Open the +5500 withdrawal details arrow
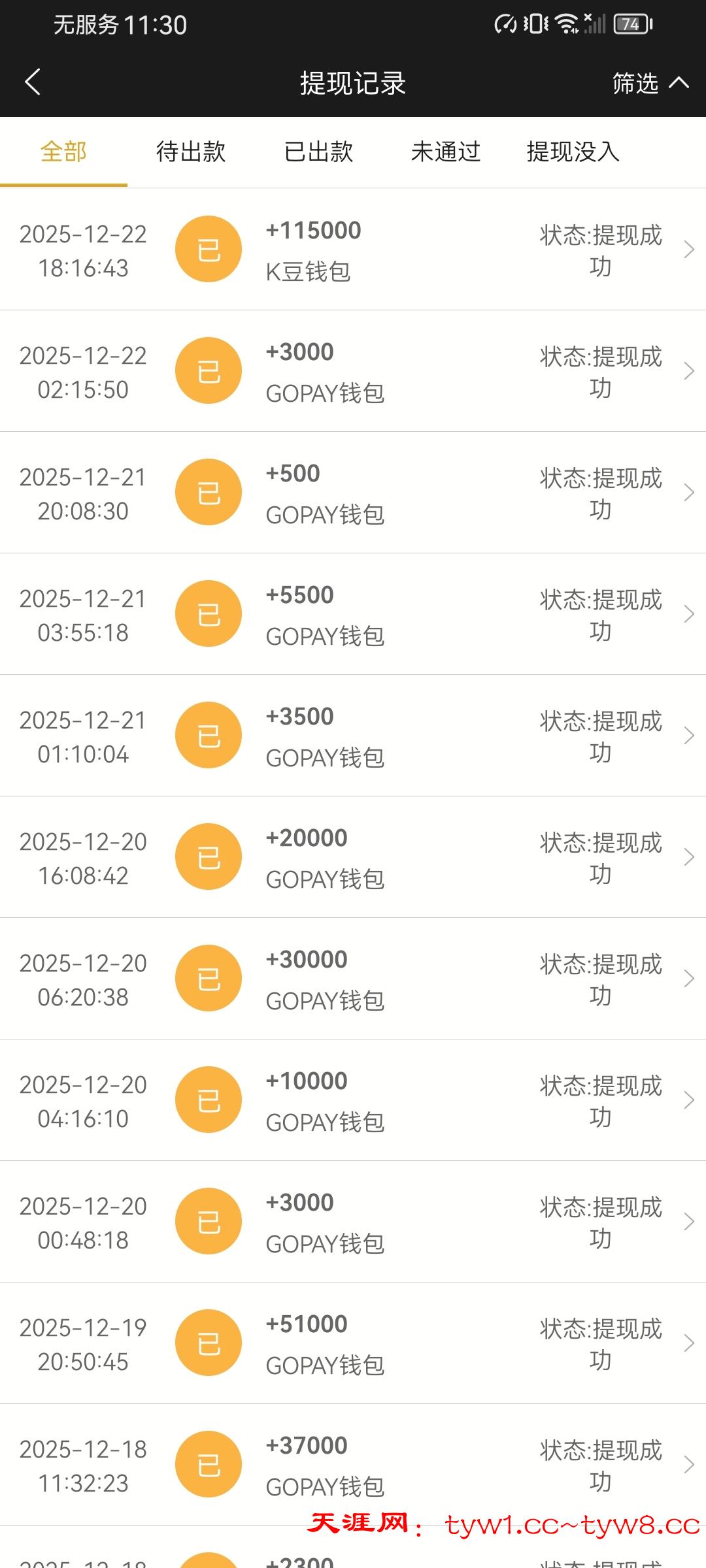Screen dimensions: 706x1568 (x=688, y=613)
